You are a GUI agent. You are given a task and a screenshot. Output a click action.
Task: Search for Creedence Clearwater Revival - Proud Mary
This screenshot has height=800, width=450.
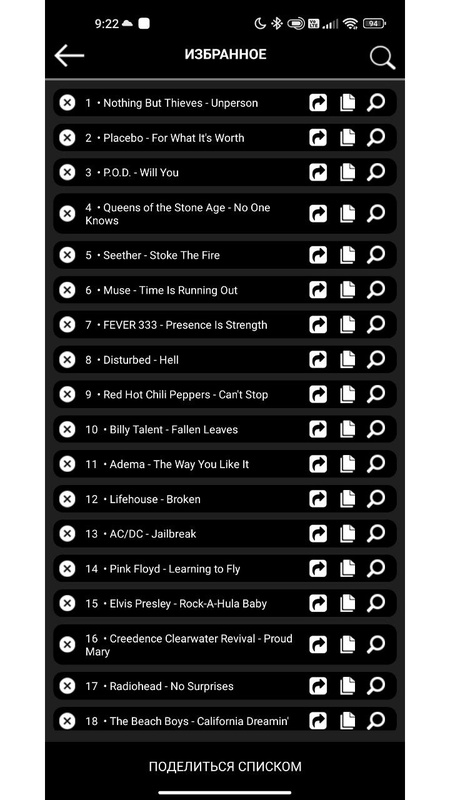point(376,645)
